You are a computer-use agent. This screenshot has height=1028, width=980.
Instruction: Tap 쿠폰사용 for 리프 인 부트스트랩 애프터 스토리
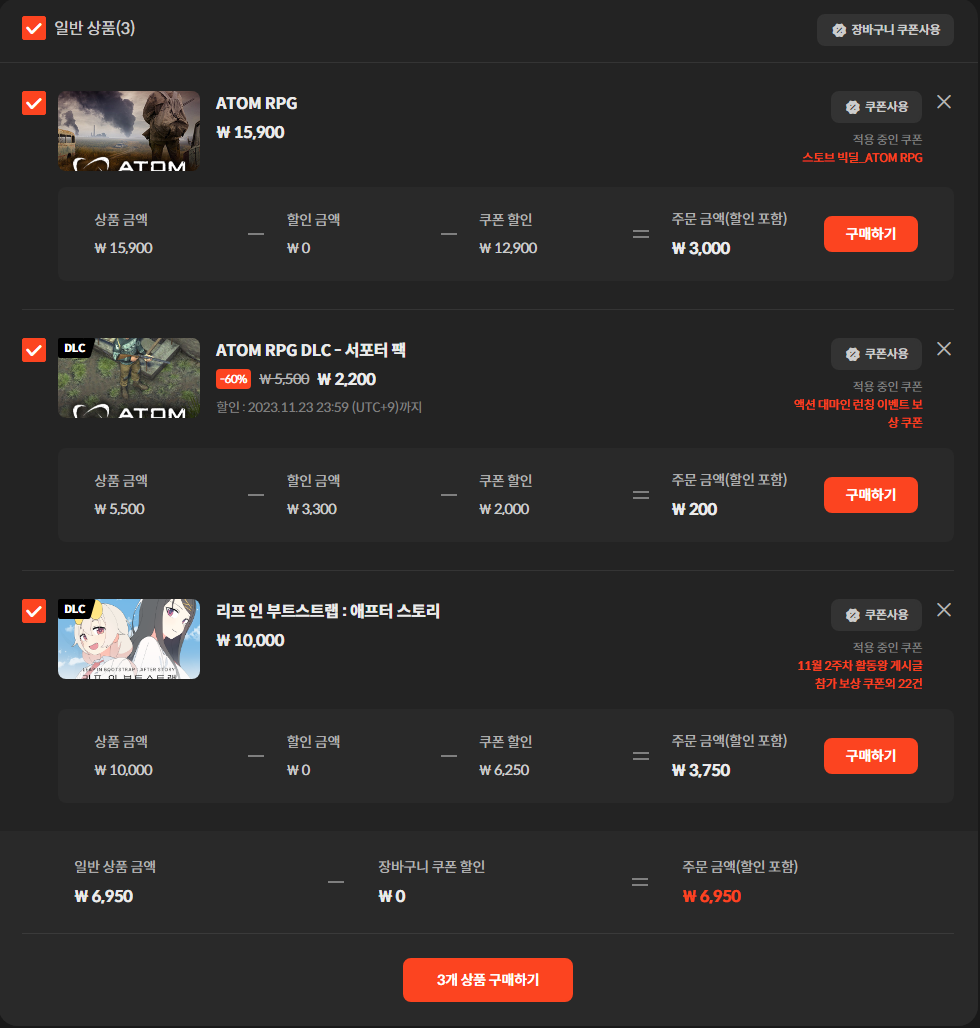[876, 615]
